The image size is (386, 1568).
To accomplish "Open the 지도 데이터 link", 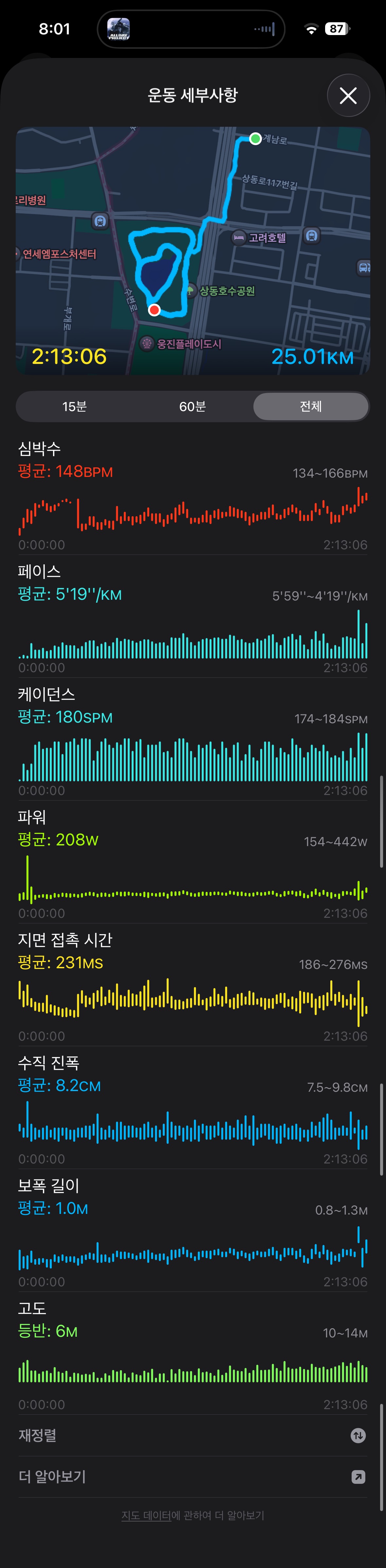I will (x=146, y=1515).
